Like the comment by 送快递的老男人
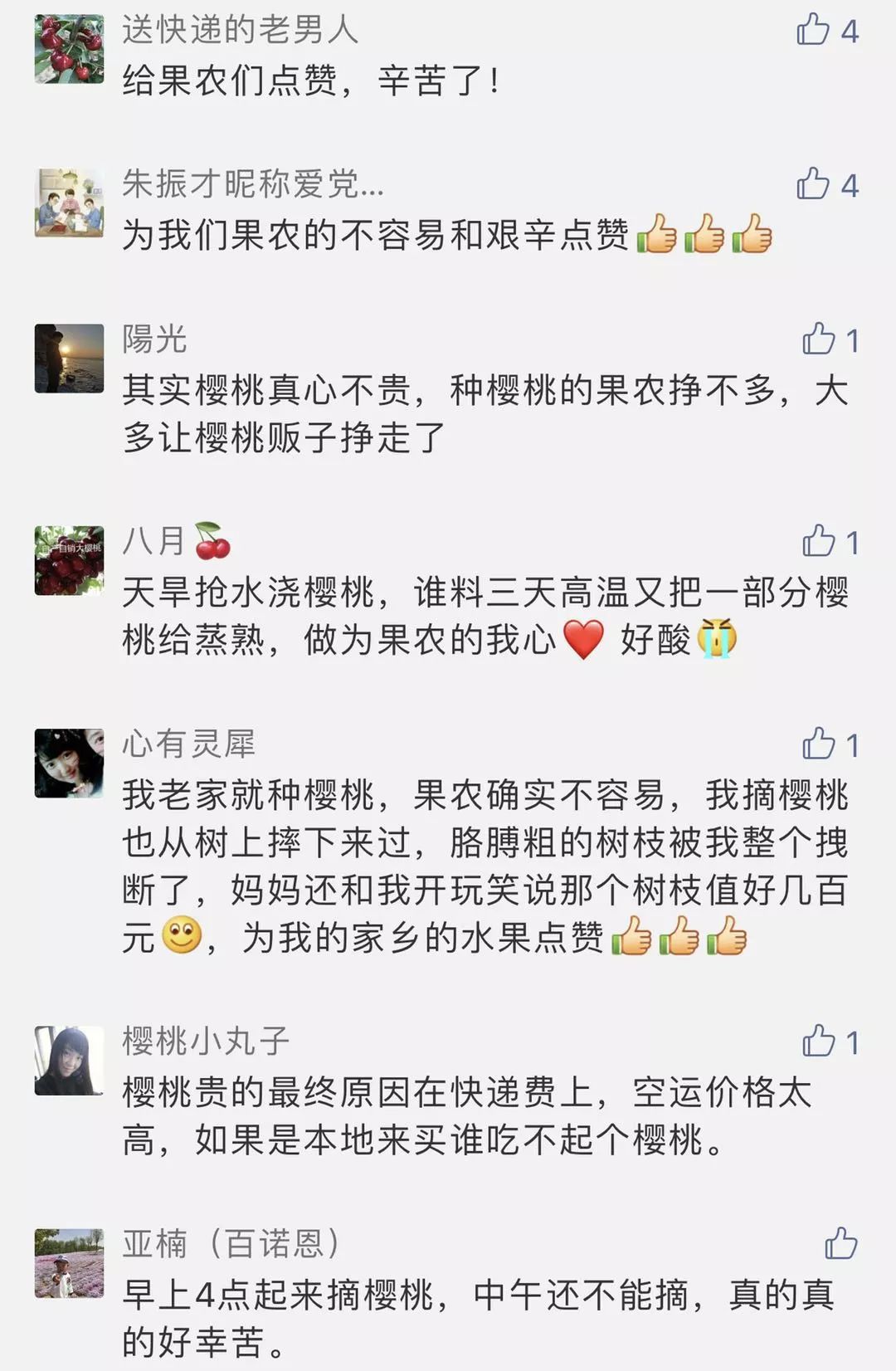 coord(814,30)
